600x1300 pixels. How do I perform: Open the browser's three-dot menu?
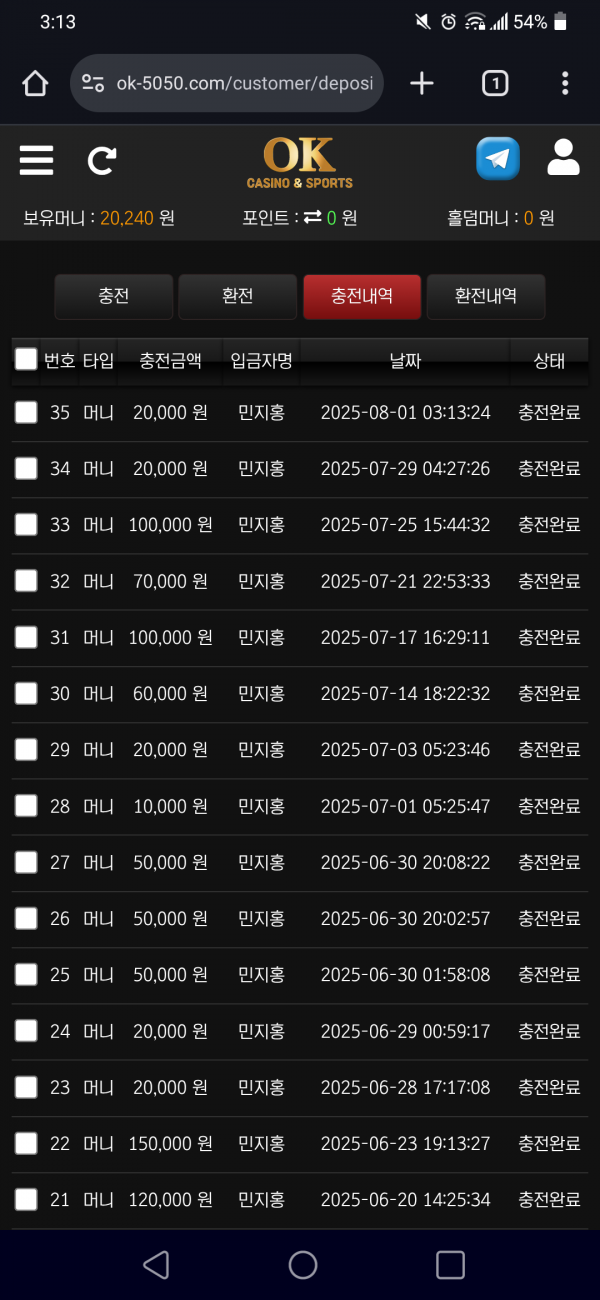565,83
